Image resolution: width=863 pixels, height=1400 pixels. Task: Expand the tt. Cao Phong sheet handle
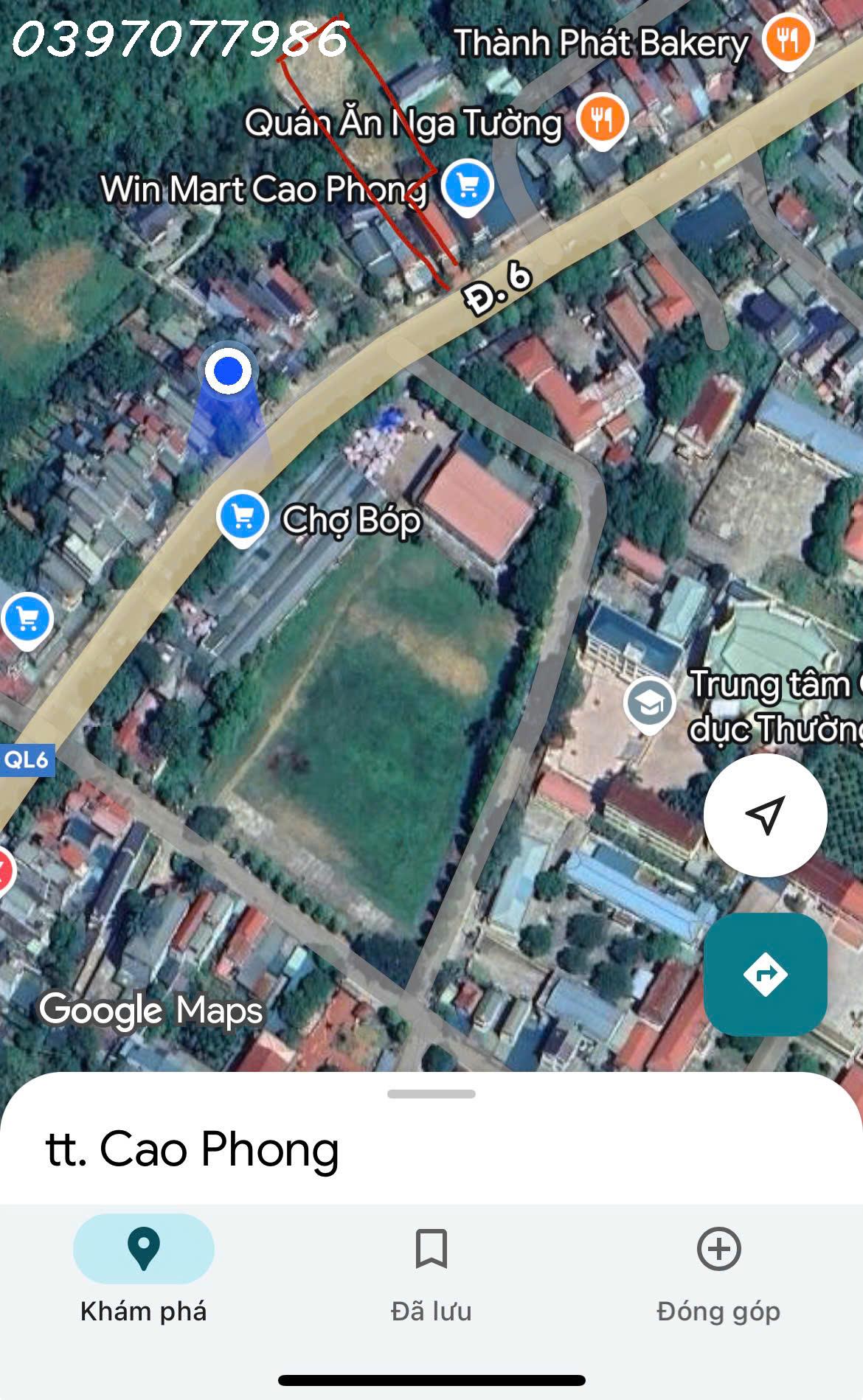tap(431, 1094)
